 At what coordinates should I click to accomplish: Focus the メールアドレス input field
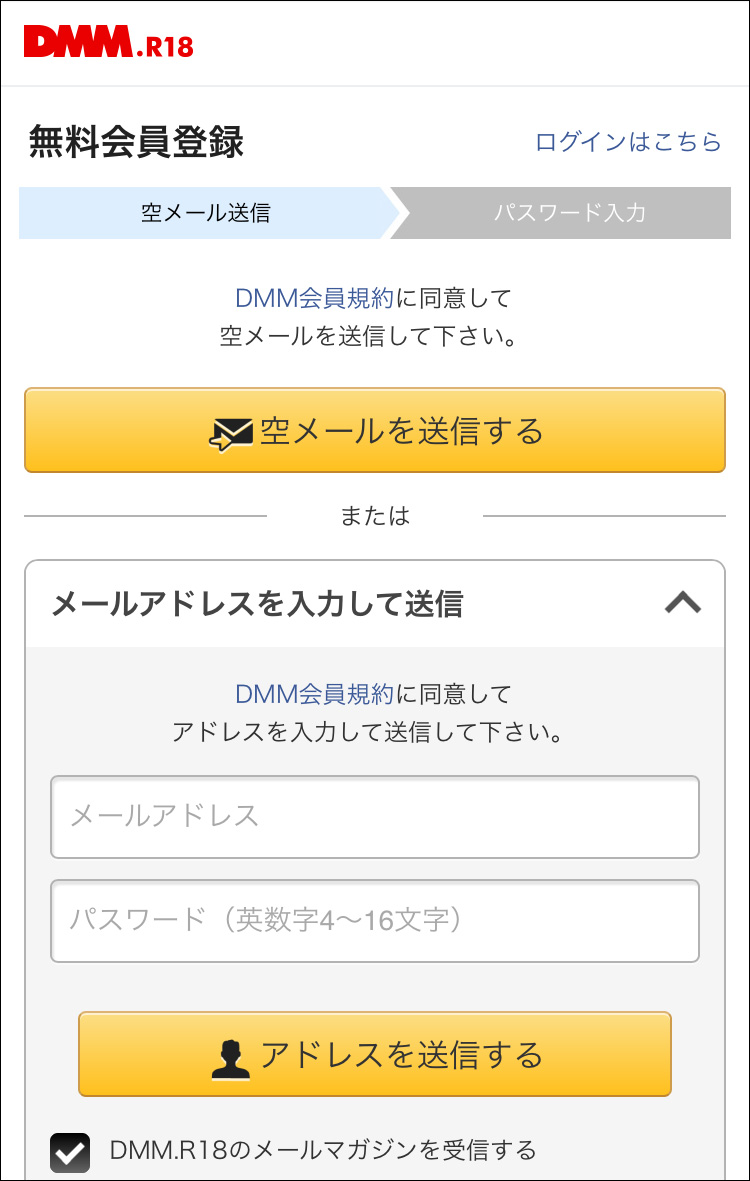[375, 816]
